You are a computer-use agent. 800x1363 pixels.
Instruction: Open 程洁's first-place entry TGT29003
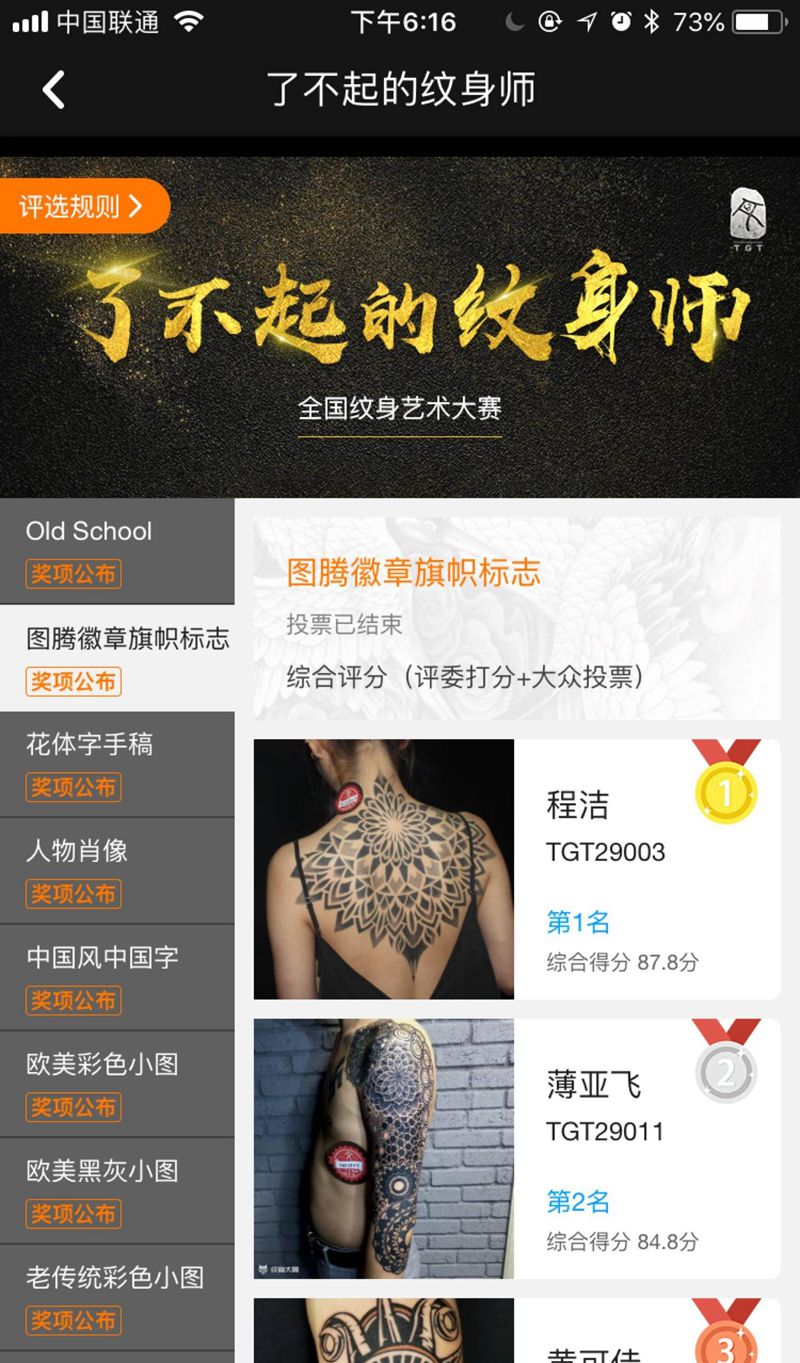coord(516,868)
